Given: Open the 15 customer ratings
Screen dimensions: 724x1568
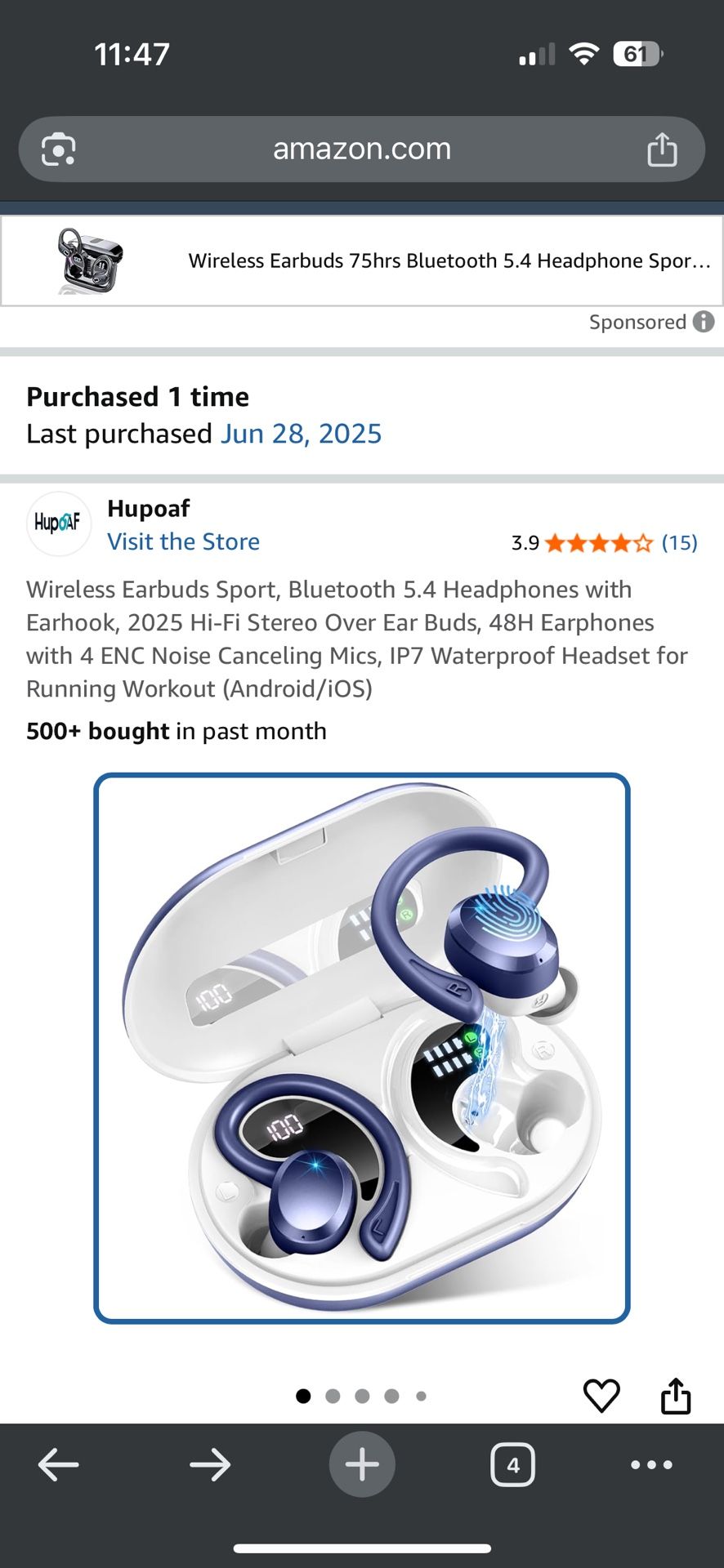Looking at the screenshot, I should [679, 543].
